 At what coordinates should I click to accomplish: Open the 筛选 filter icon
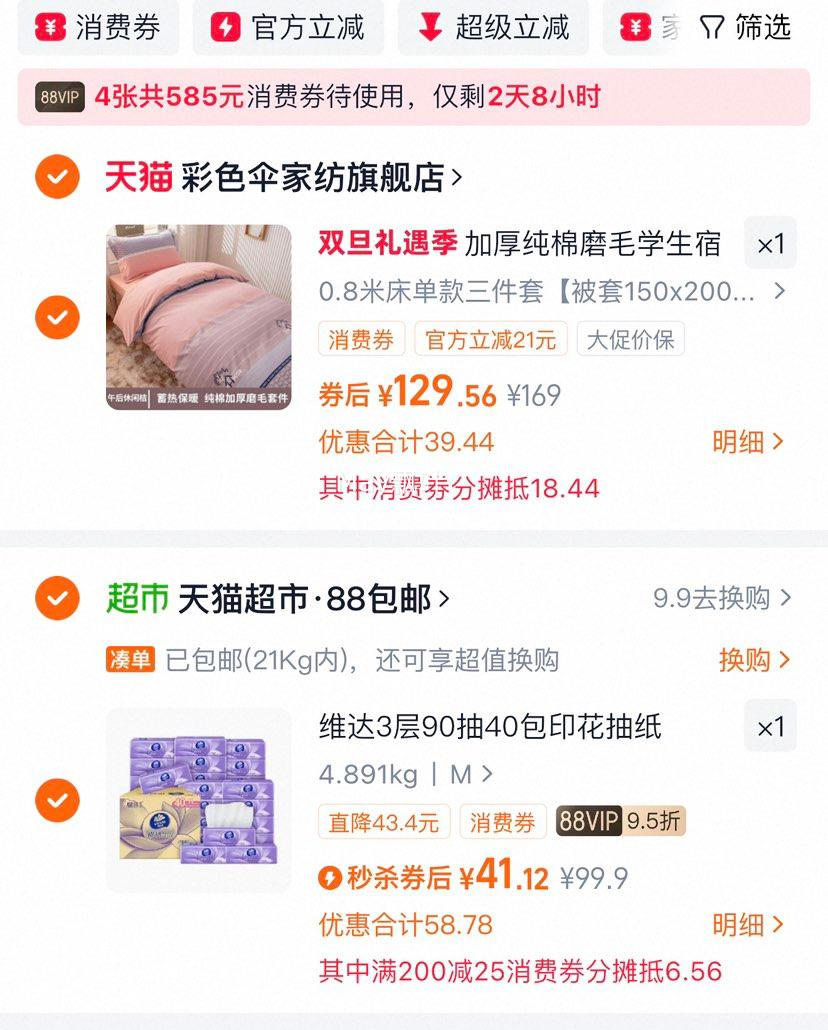[x=717, y=29]
